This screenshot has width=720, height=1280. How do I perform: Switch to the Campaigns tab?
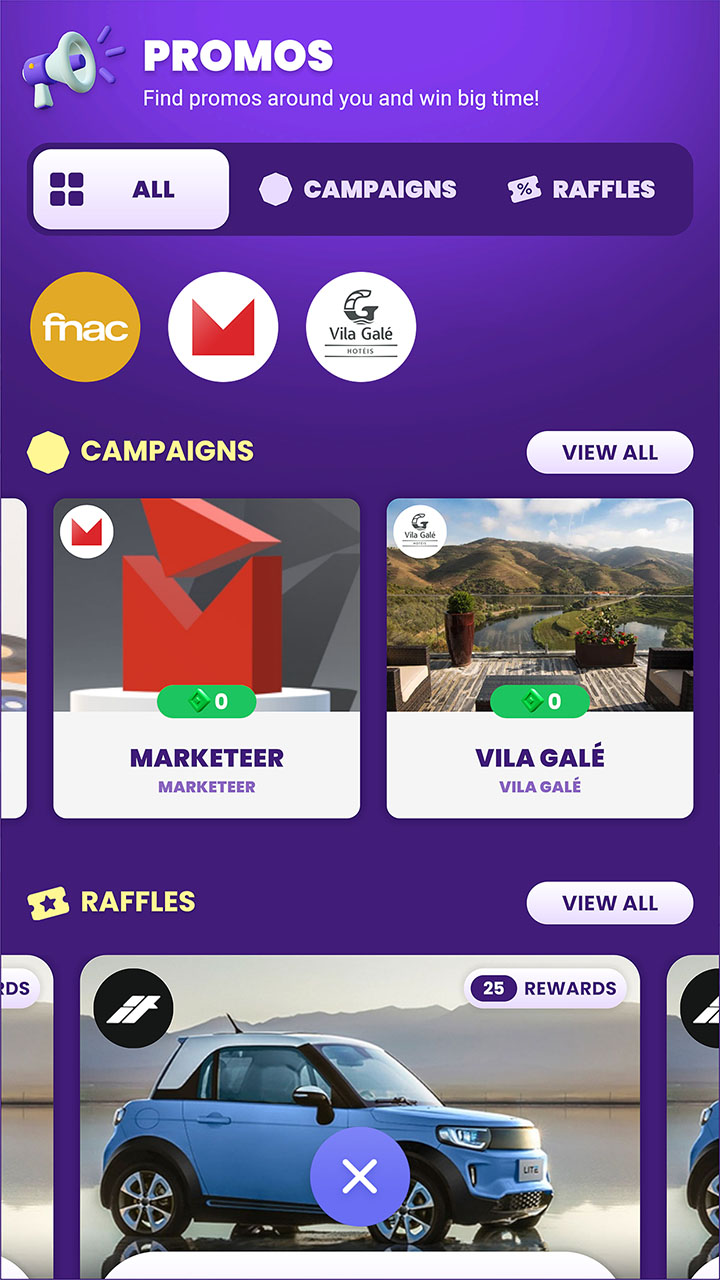click(x=358, y=189)
